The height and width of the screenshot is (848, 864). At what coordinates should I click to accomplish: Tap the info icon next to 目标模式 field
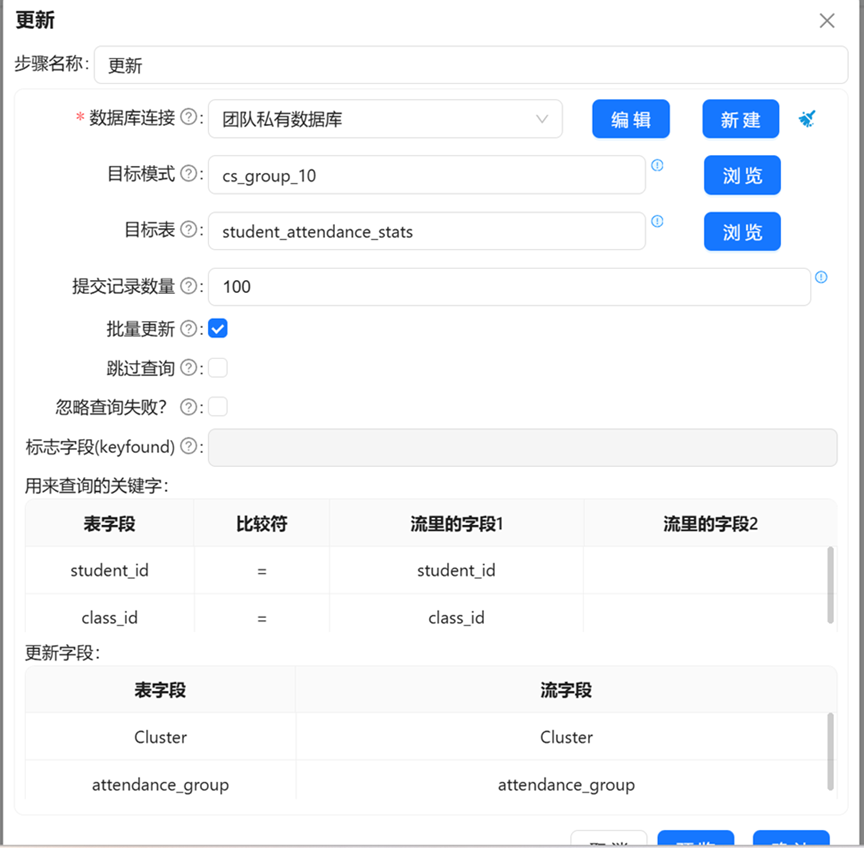[657, 165]
